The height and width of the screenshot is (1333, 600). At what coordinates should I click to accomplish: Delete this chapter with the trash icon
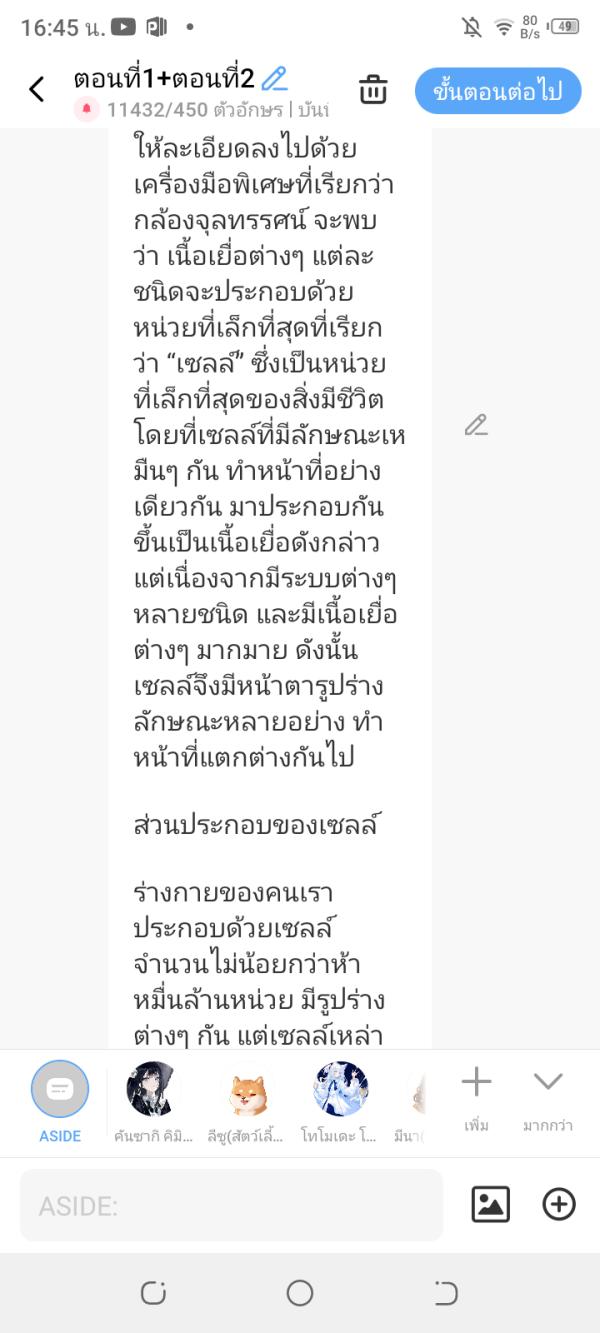[373, 90]
